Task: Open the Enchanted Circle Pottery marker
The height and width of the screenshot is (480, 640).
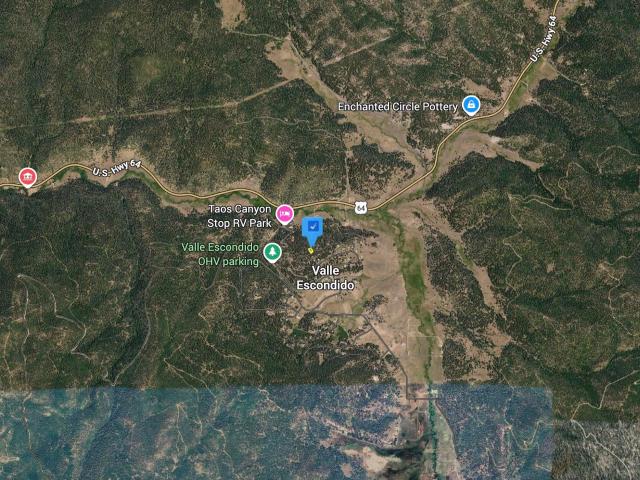Action: pos(471,105)
